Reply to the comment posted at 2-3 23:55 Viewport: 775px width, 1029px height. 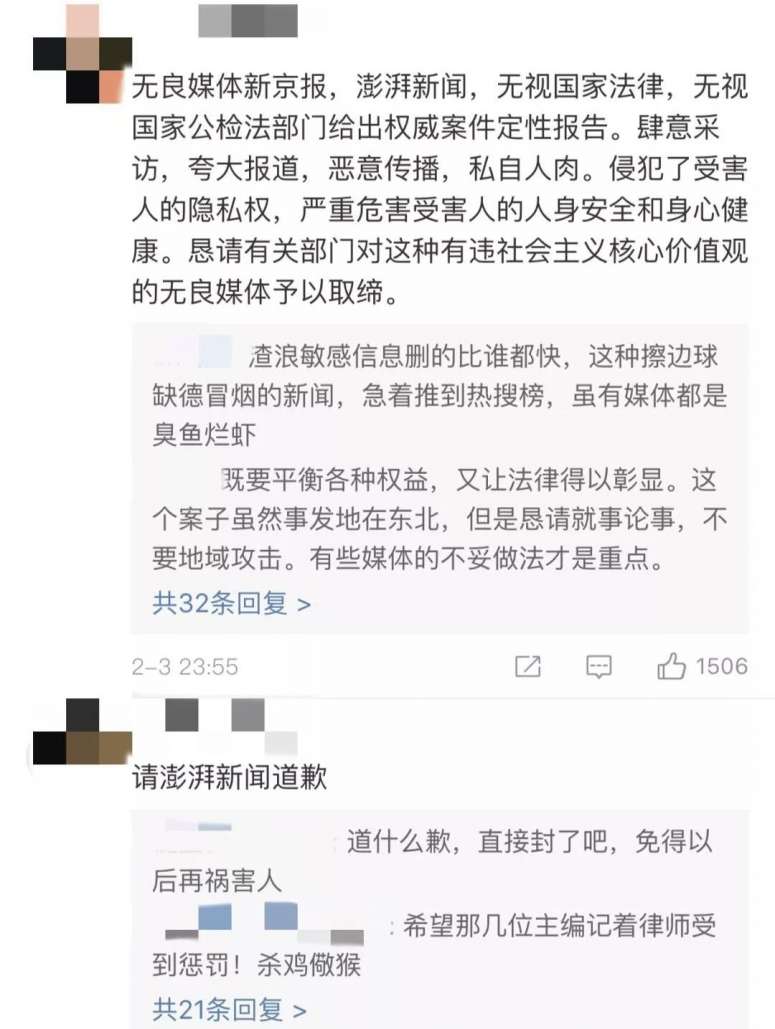[x=598, y=666]
